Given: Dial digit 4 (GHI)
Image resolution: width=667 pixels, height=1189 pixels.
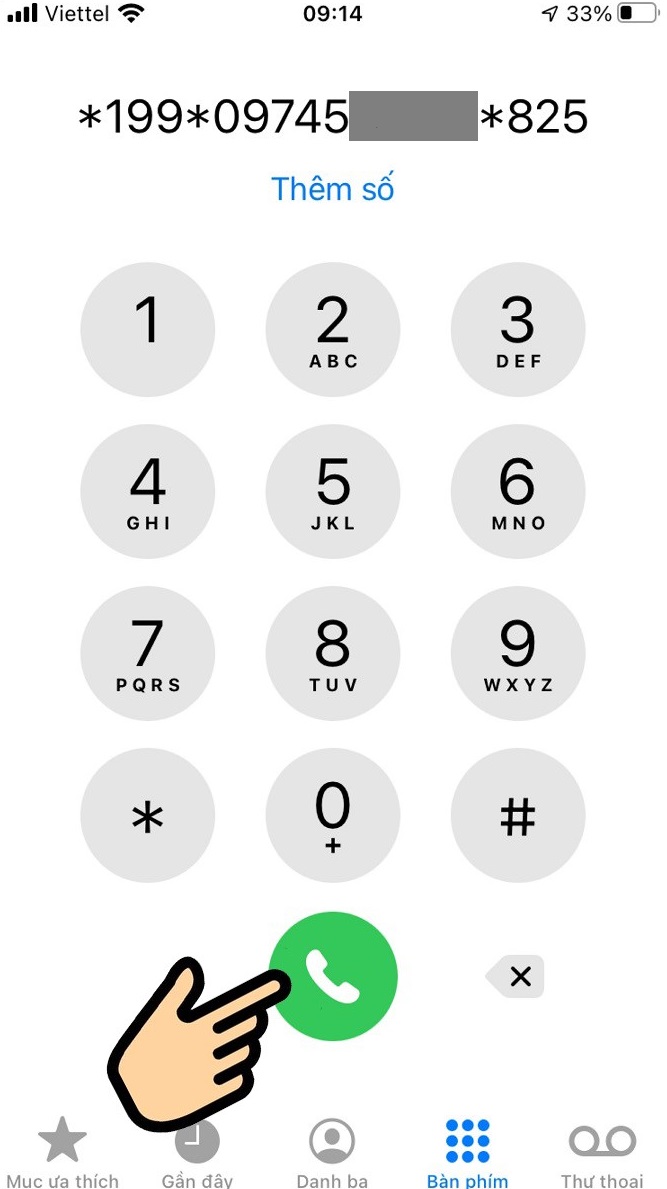Looking at the screenshot, I should 147,491.
